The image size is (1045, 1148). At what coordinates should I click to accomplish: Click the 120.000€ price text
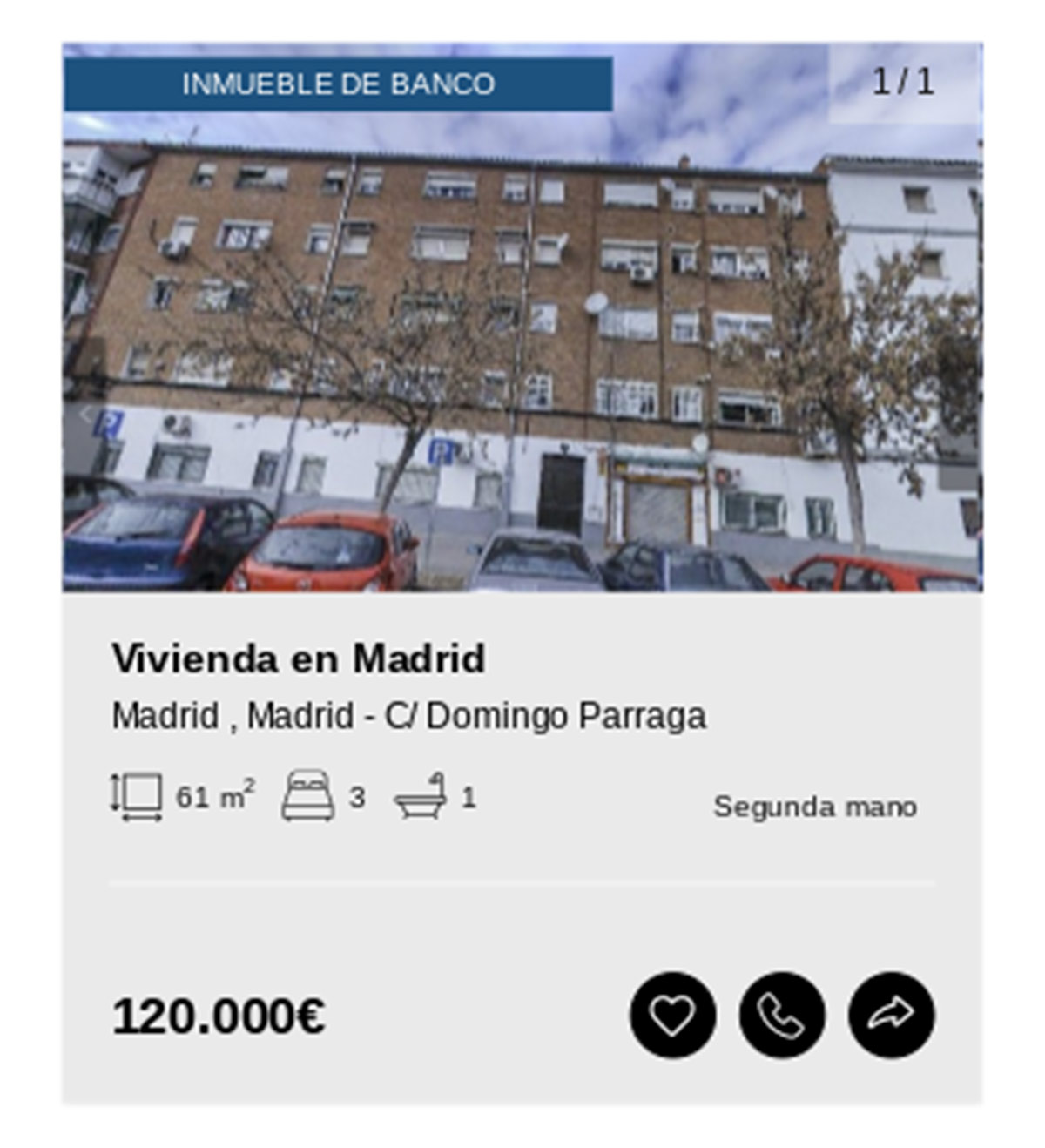click(219, 1015)
